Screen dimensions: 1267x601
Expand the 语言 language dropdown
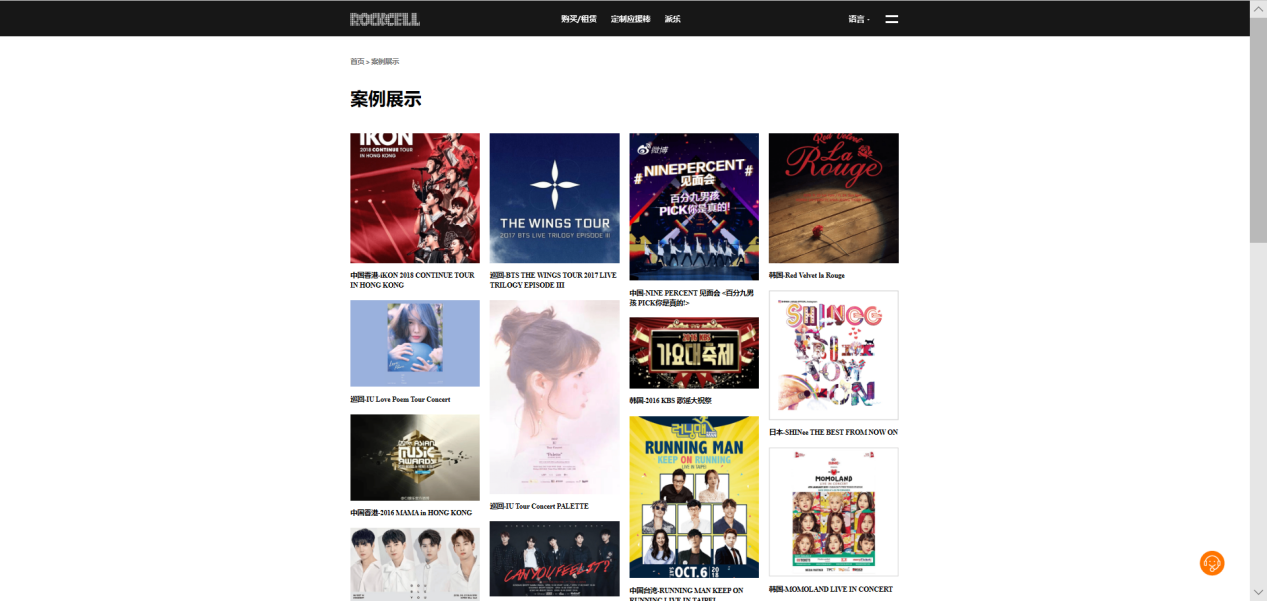858,19
